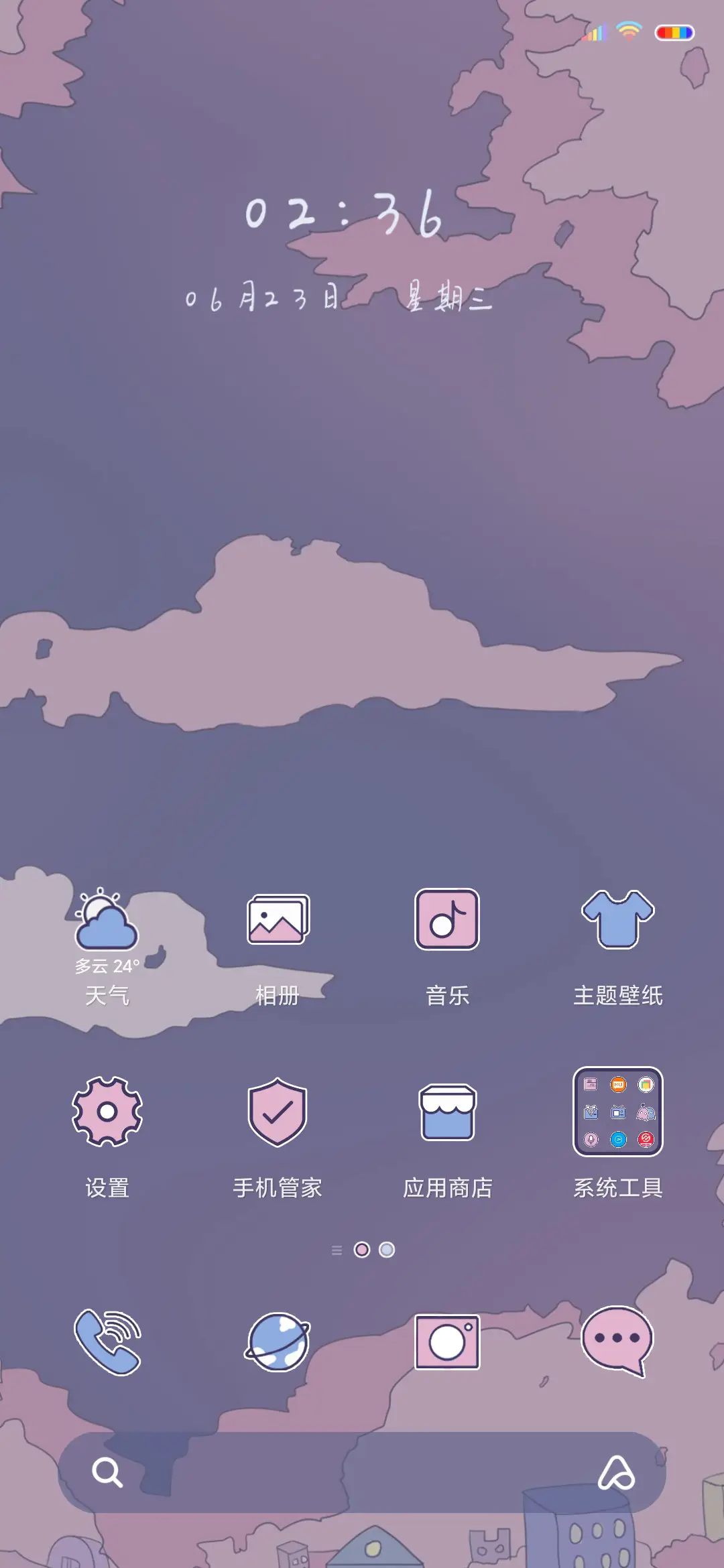Image resolution: width=724 pixels, height=1568 pixels.
Task: Open the Phone dialer in the dock
Action: point(108,1340)
